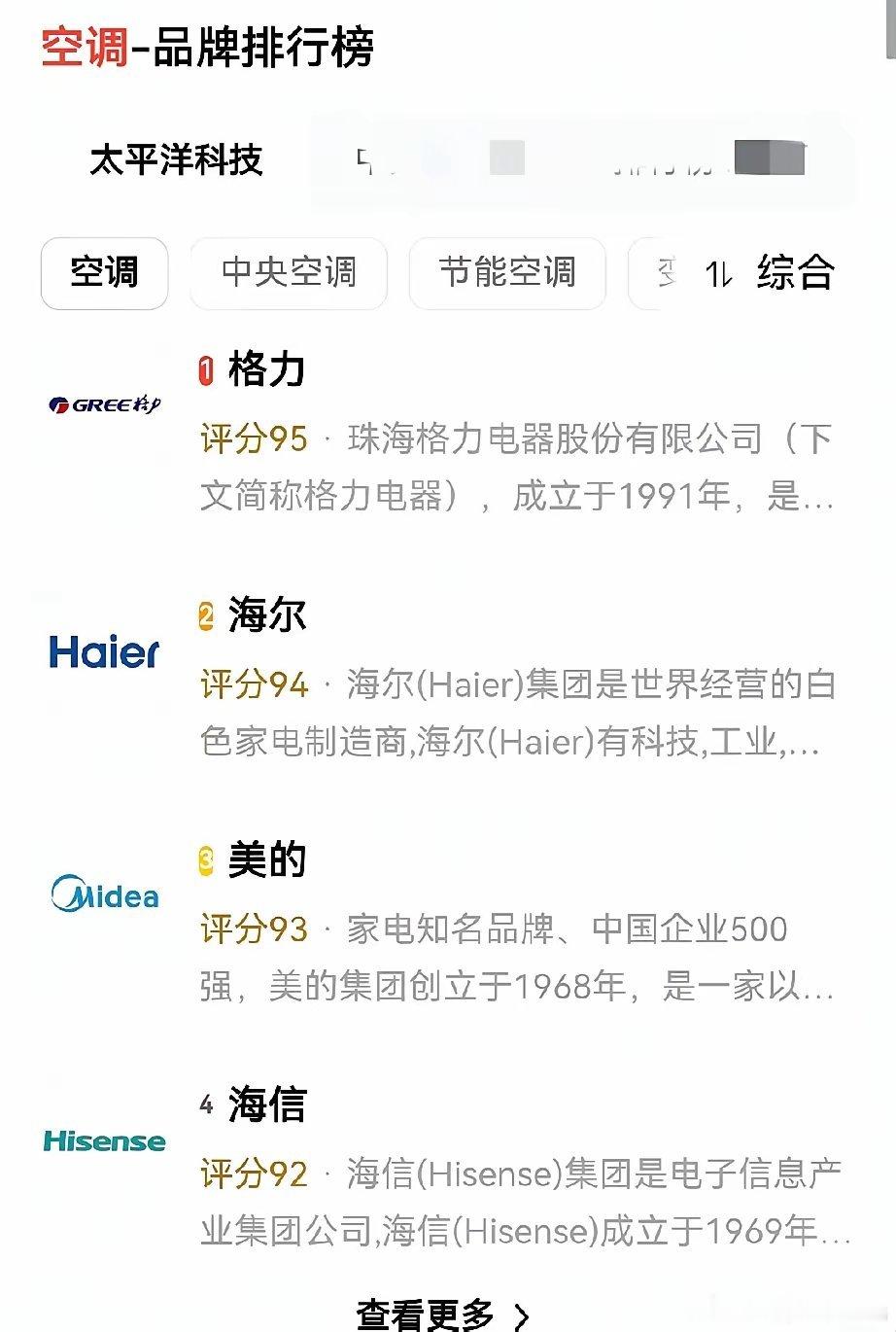
Task: Activate the 节能空调 filter chip
Action: (506, 273)
